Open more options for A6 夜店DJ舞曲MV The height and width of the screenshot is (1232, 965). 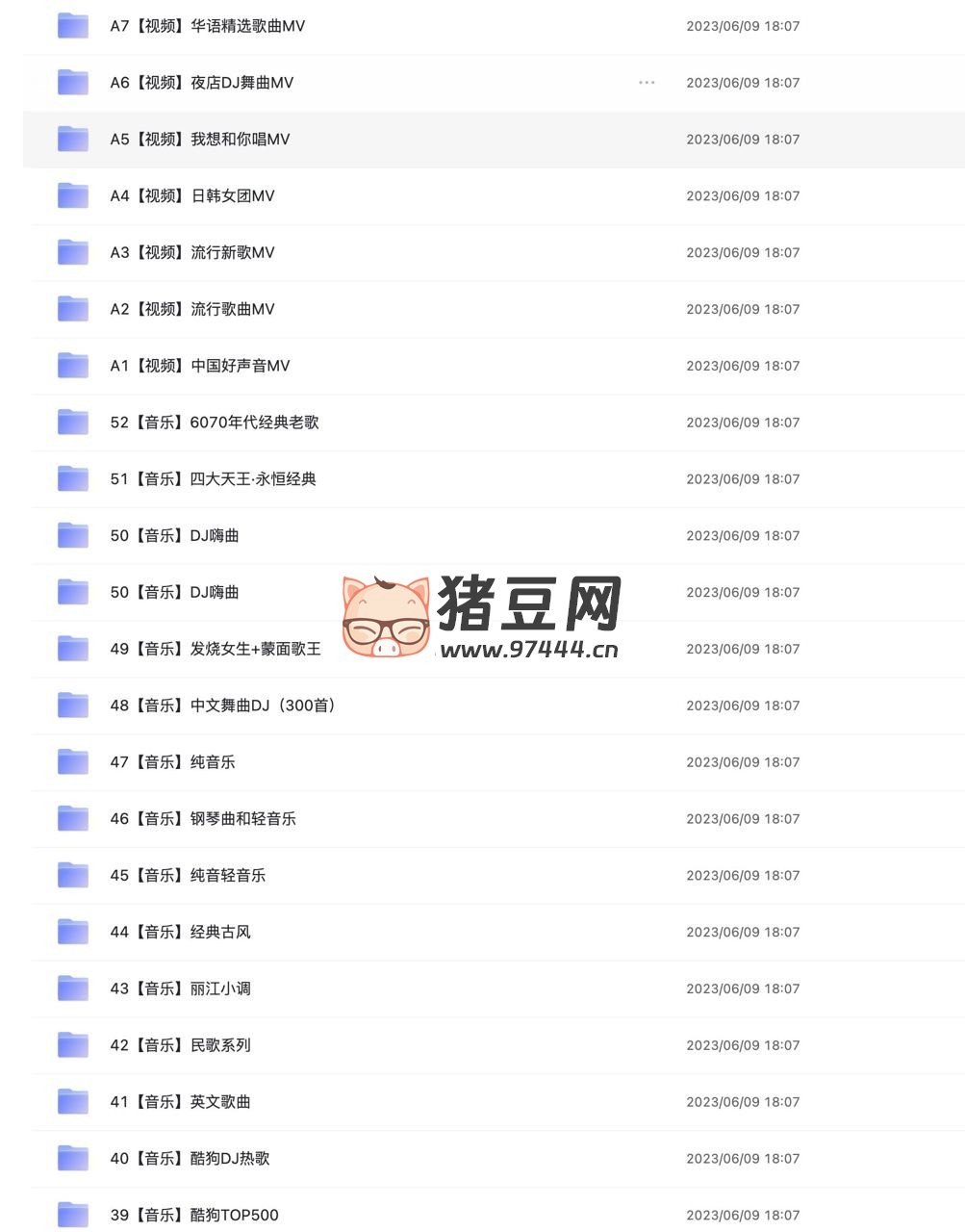coord(647,83)
